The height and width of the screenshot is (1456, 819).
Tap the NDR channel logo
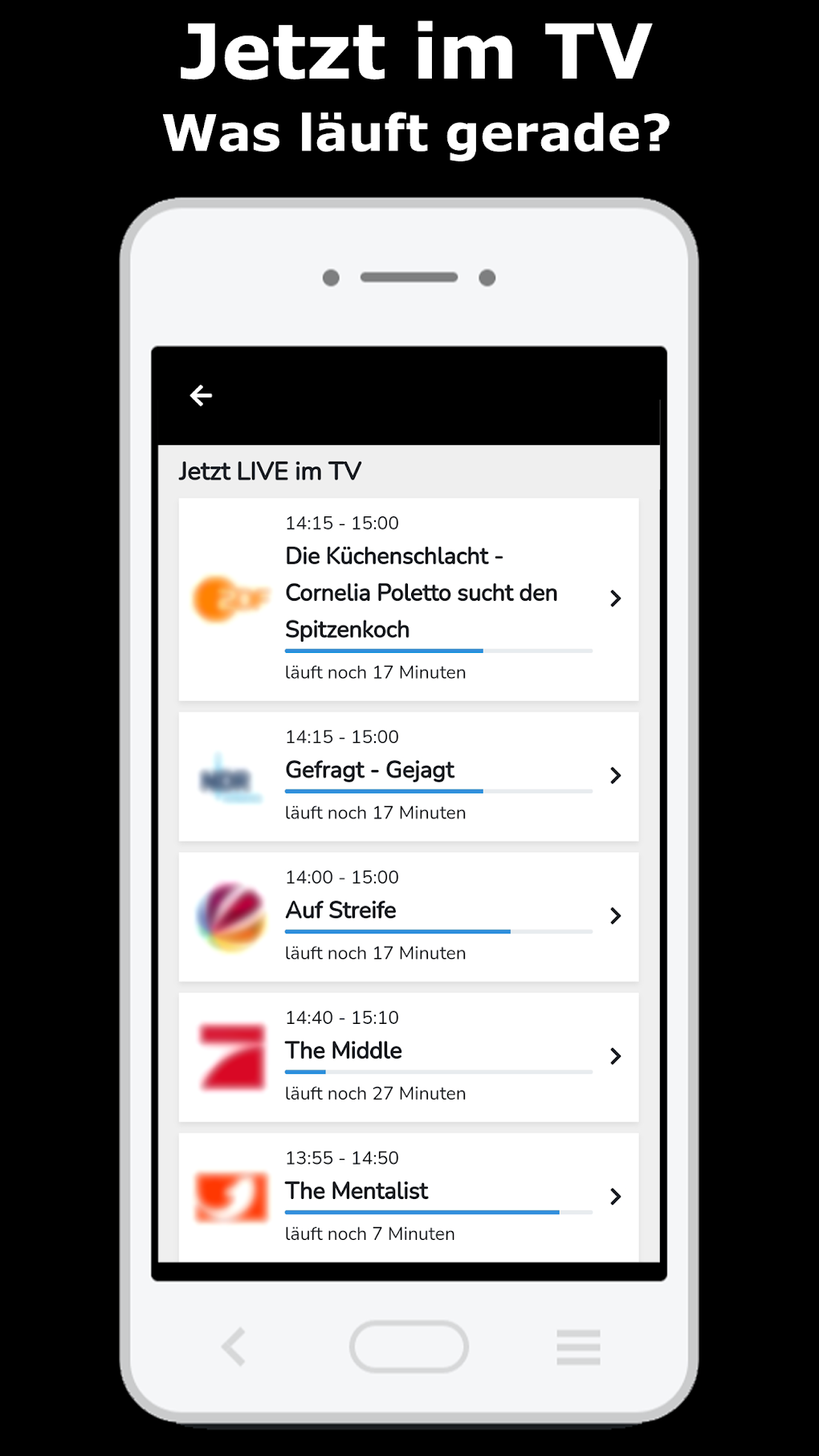point(229,775)
